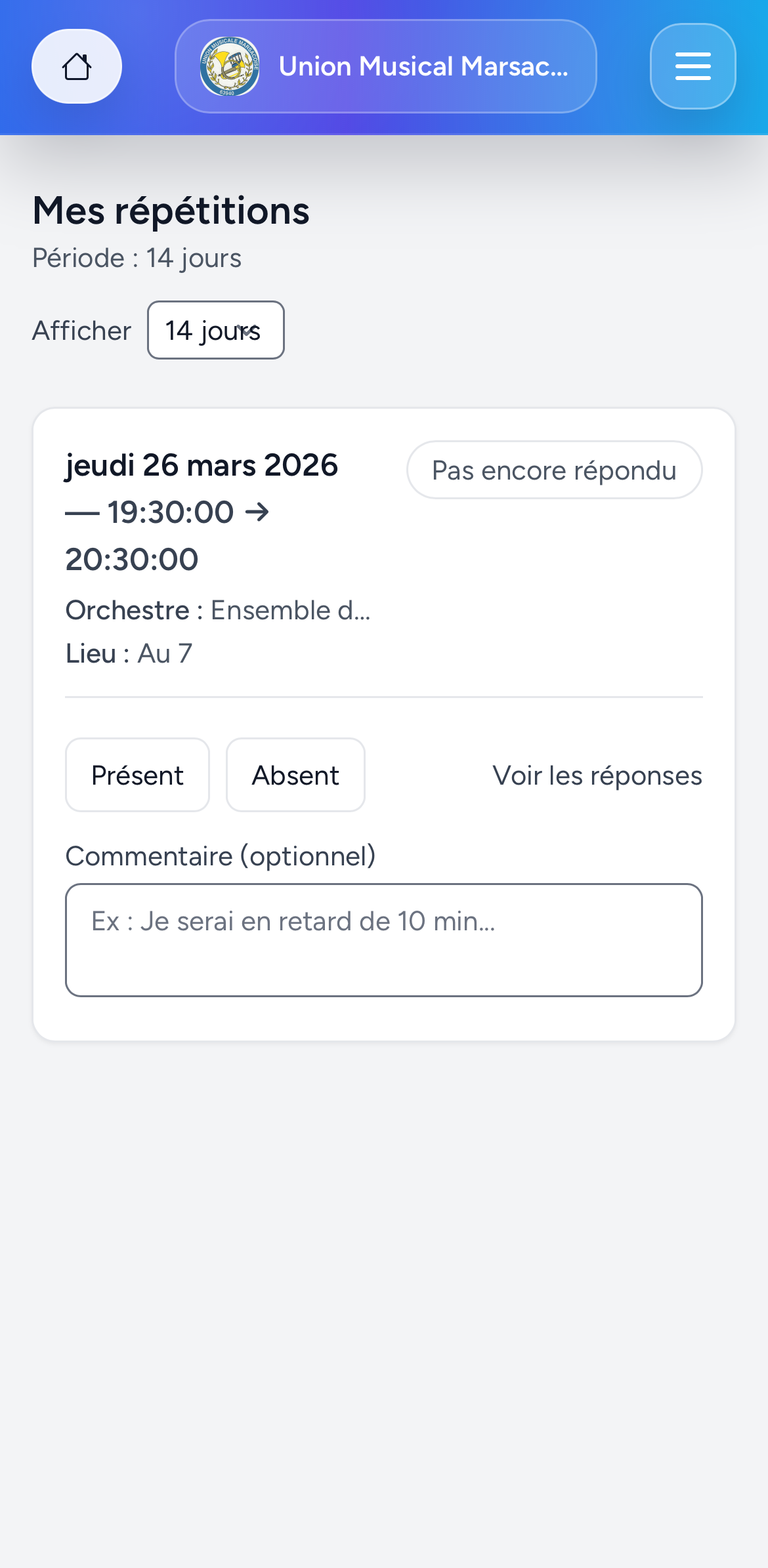Image resolution: width=768 pixels, height=1568 pixels.
Task: Select the Pas encore répondu status pill
Action: pos(554,470)
